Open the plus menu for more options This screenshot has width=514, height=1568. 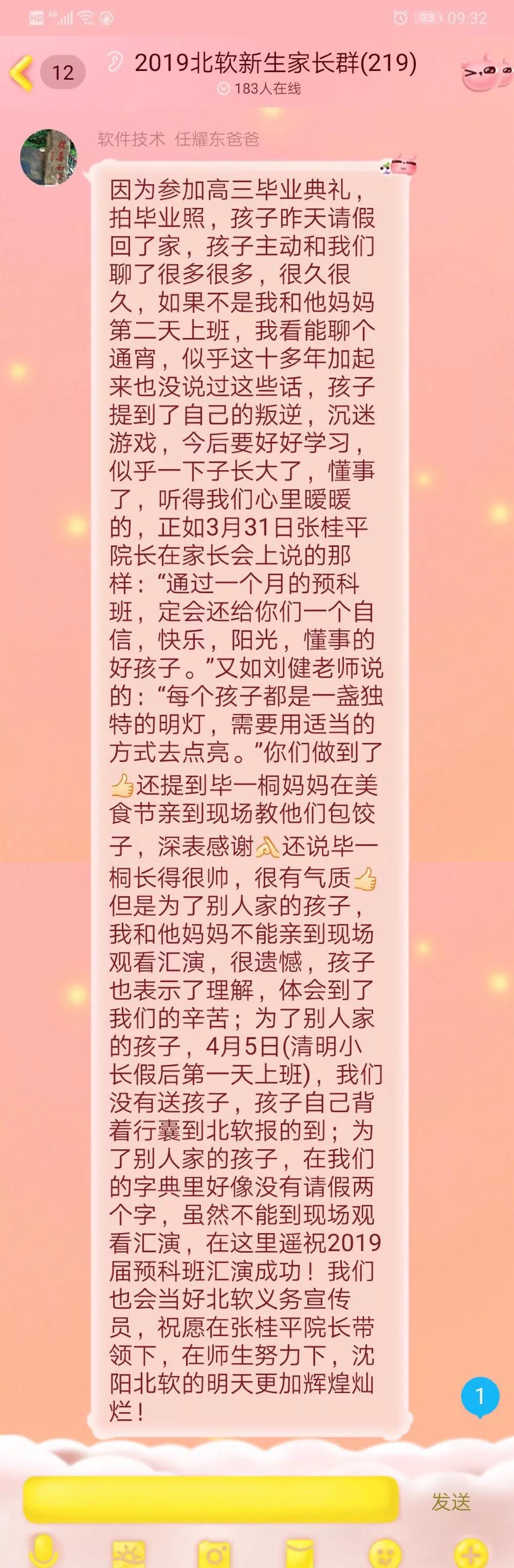tap(471, 1552)
